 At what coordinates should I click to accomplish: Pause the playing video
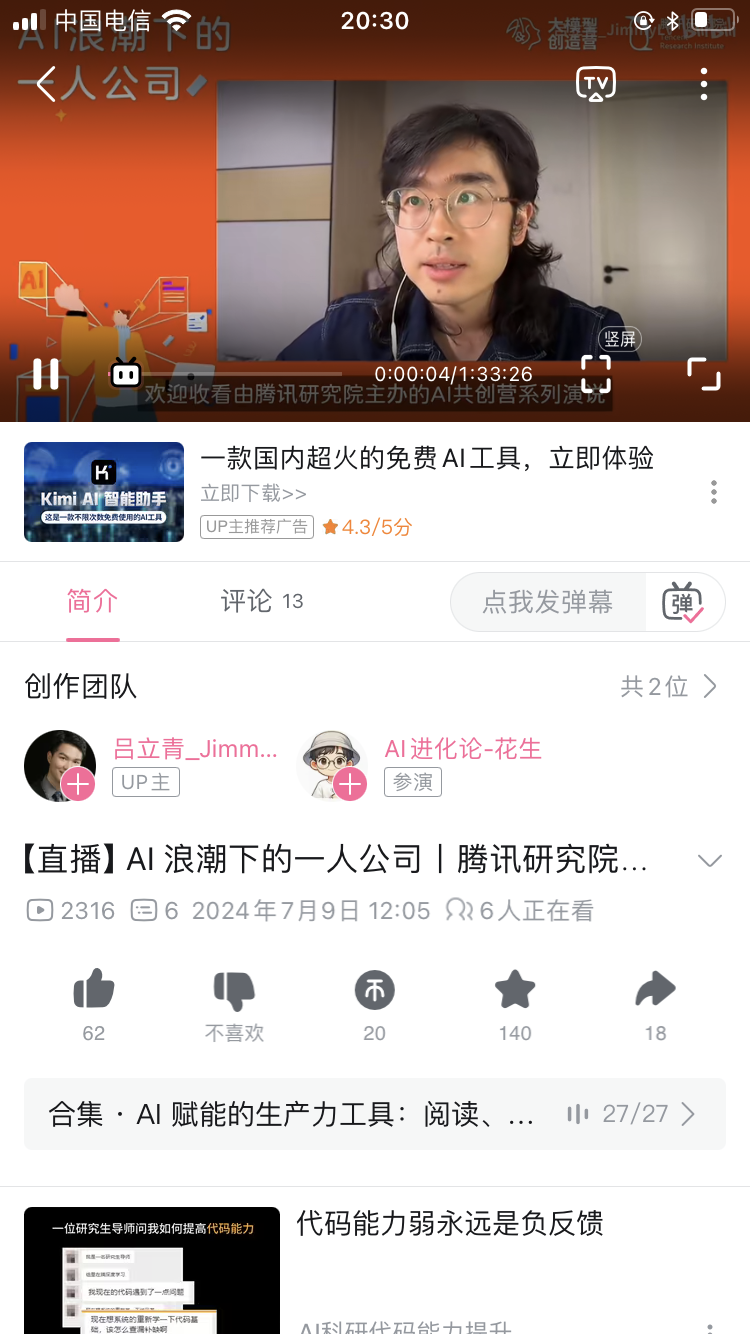pyautogui.click(x=46, y=374)
